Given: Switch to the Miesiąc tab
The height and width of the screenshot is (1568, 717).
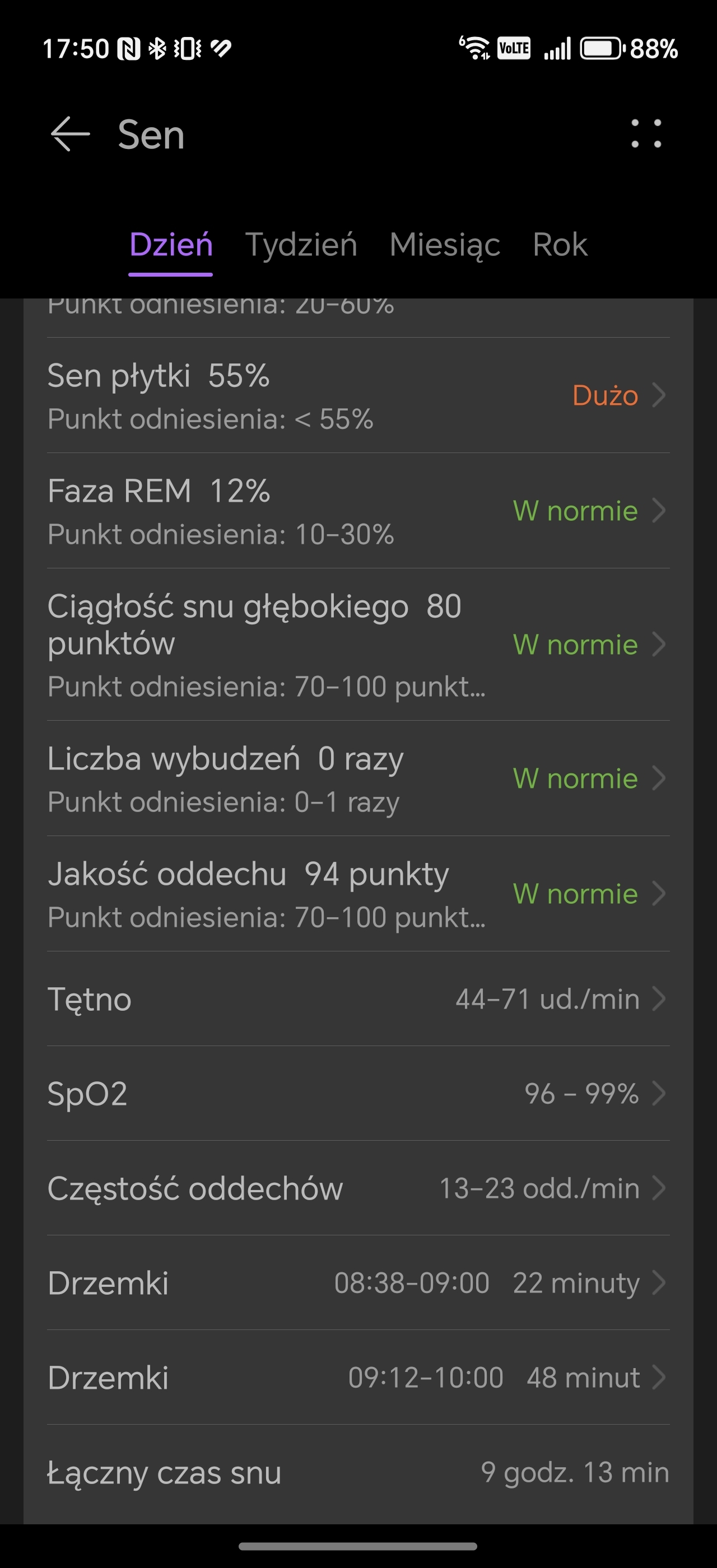Looking at the screenshot, I should pyautogui.click(x=444, y=245).
